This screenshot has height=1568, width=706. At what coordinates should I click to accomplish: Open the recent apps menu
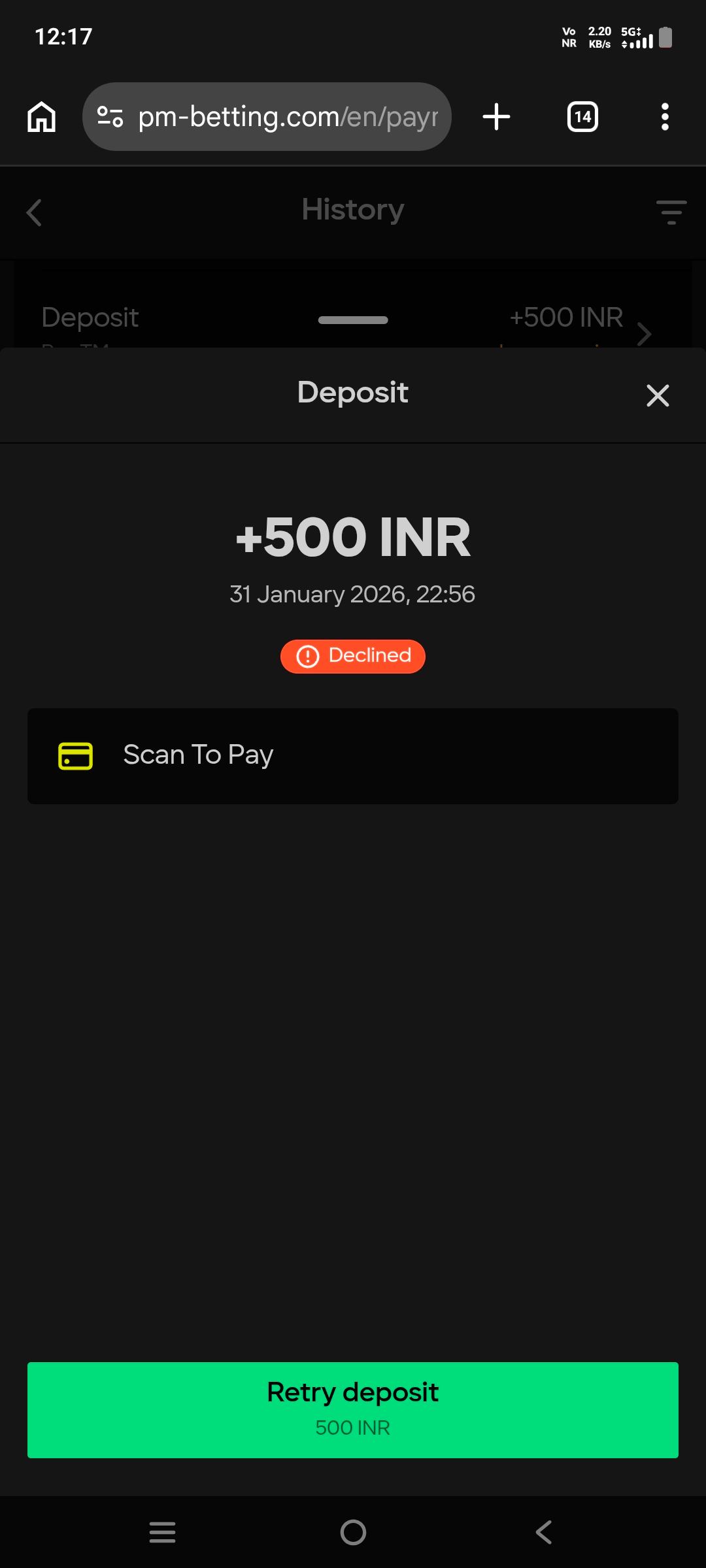point(162,1532)
